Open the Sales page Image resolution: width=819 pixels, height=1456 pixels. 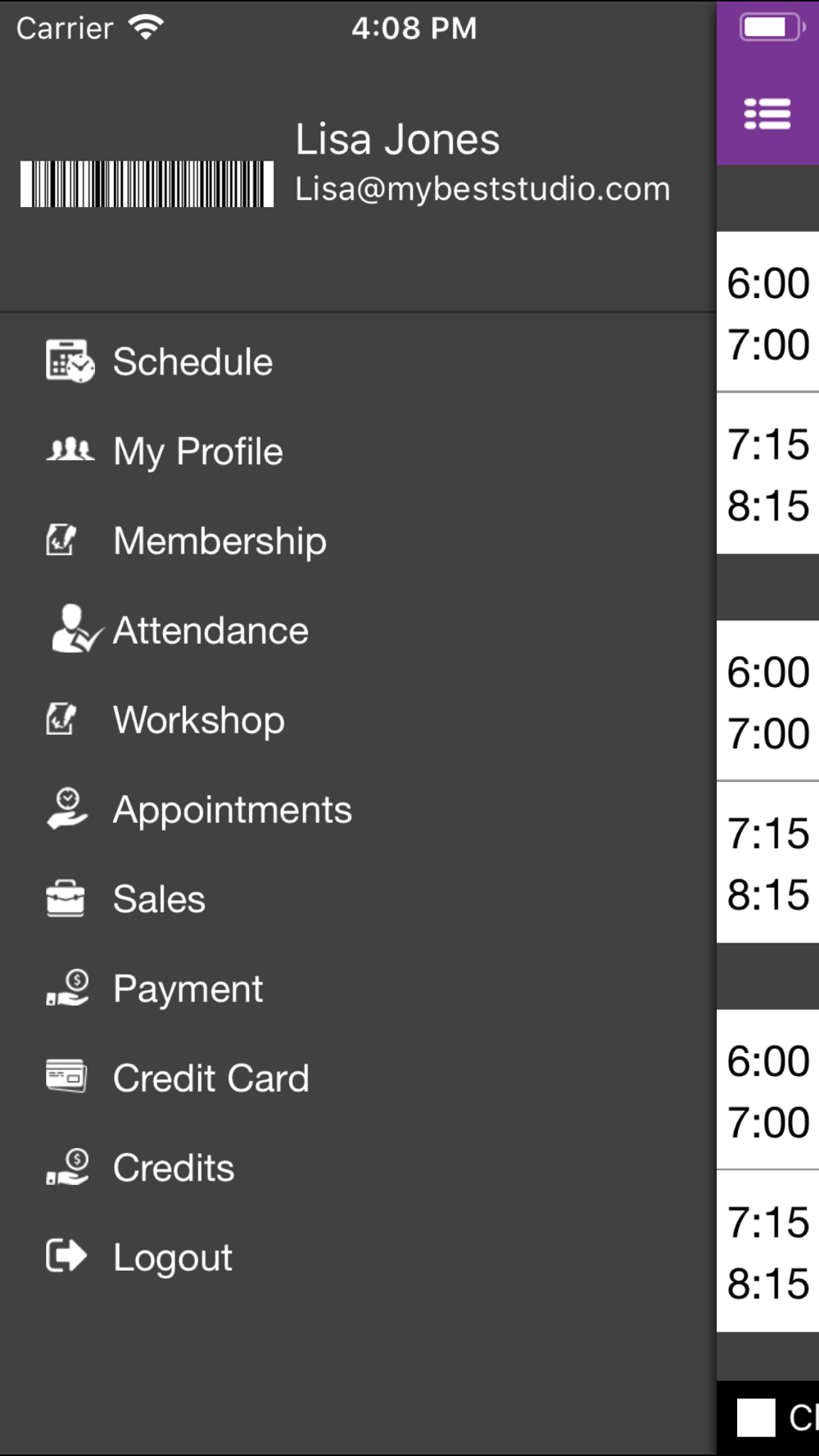tap(358, 899)
